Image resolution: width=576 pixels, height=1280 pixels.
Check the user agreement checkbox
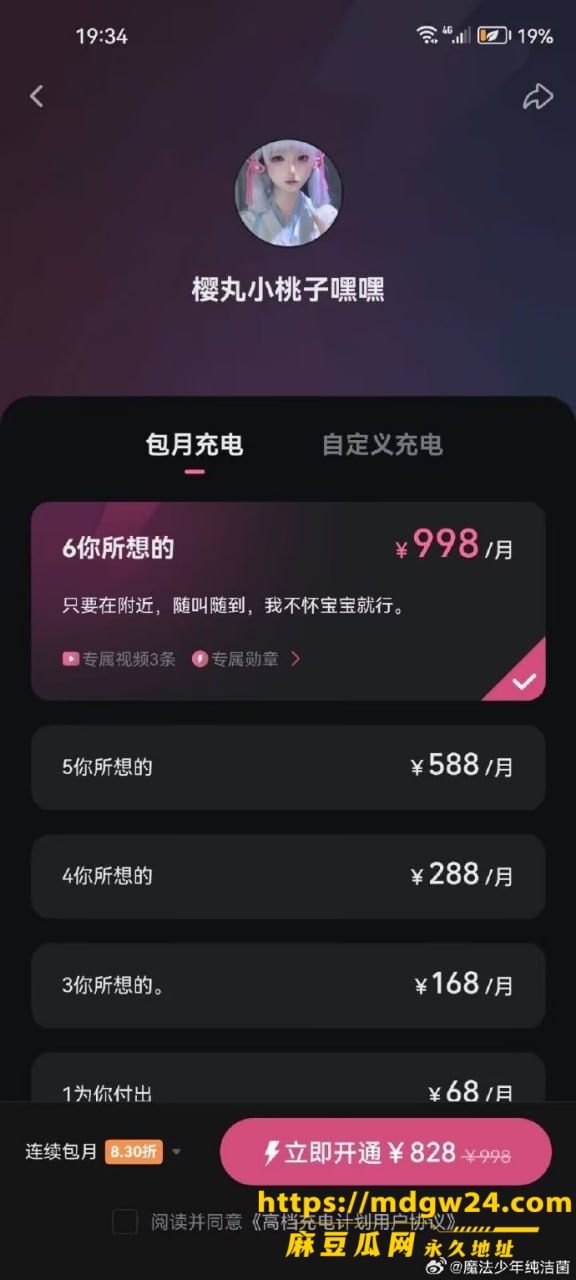(125, 1222)
